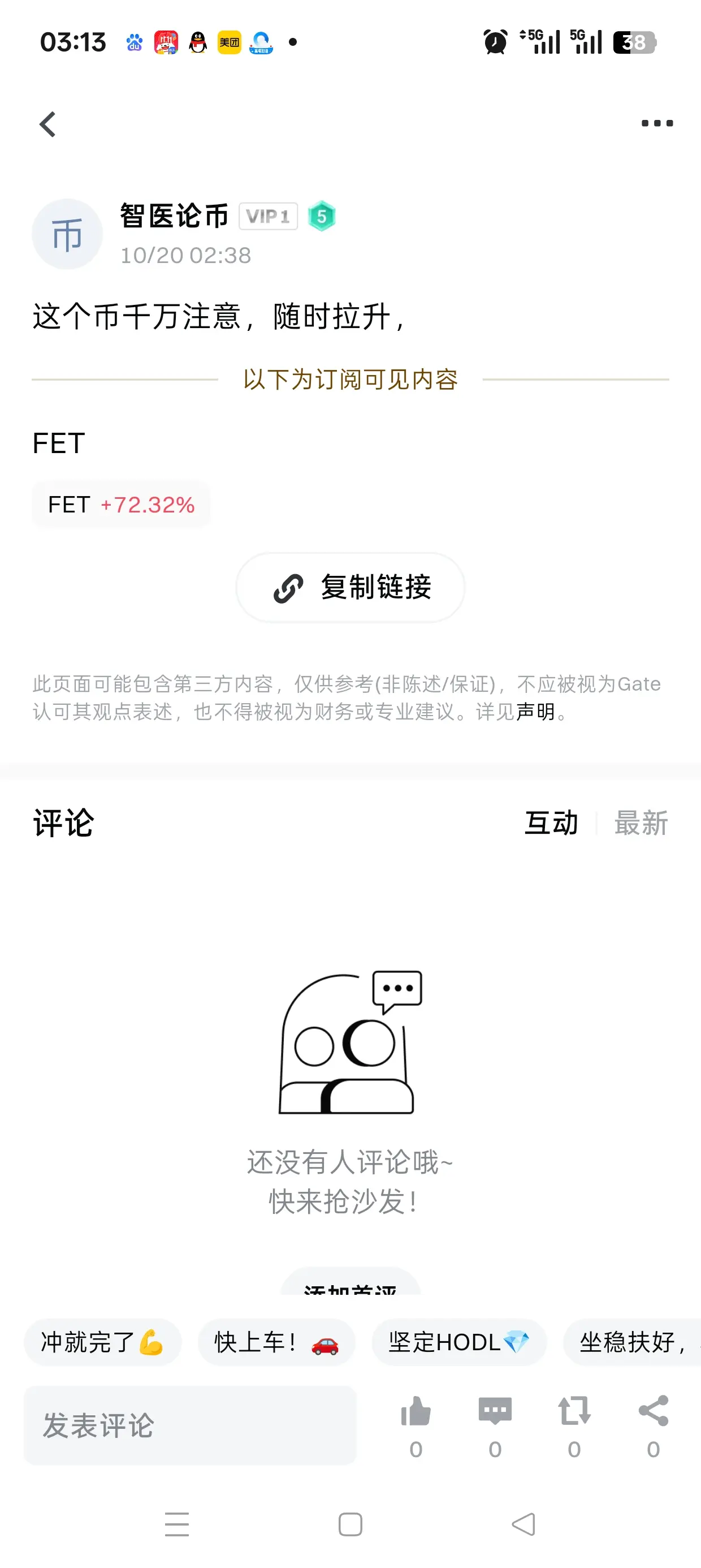Select the 冲就完了💪 quick reply chip
Image resolution: width=701 pixels, height=1568 pixels.
tap(103, 1342)
